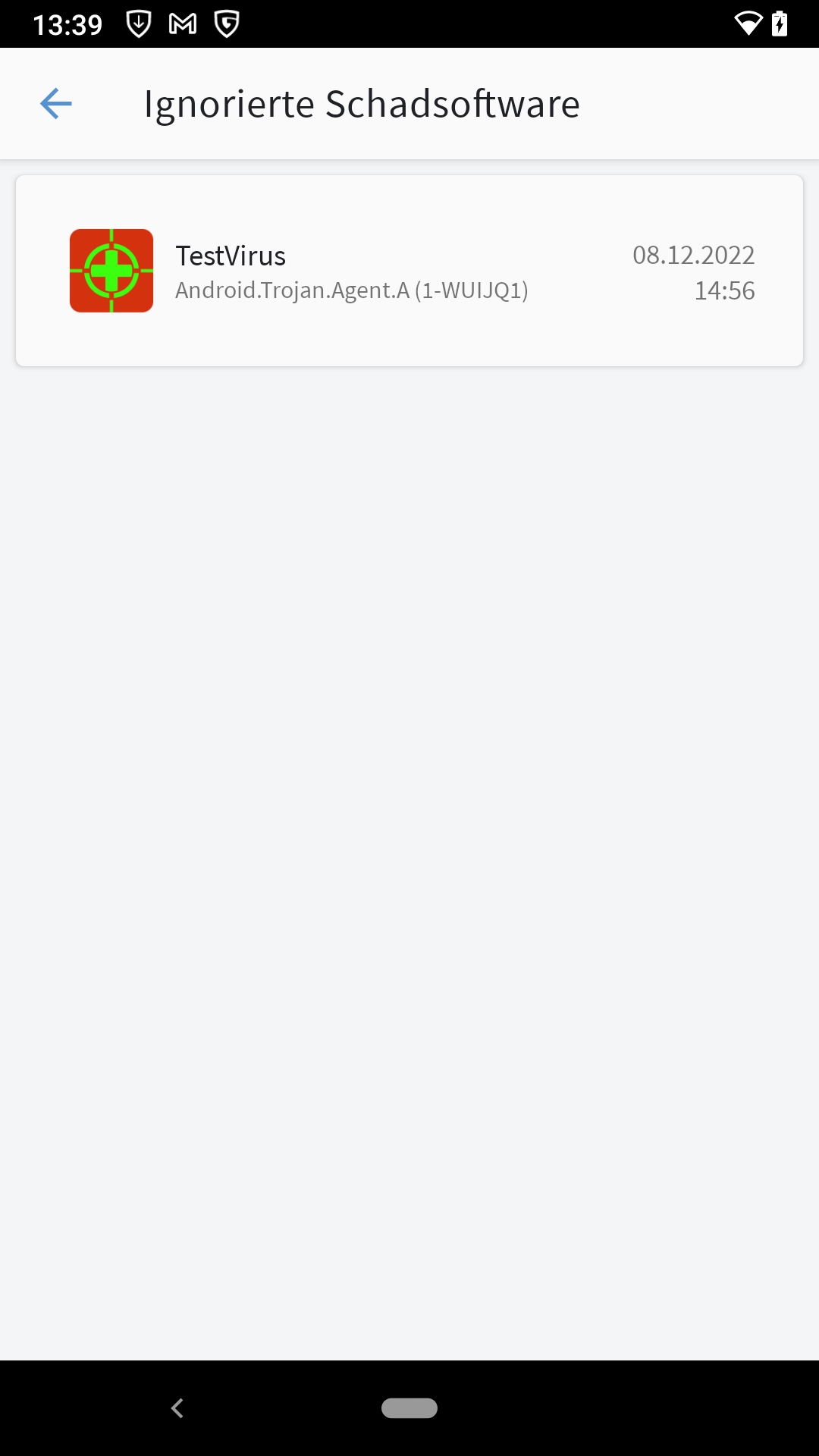This screenshot has width=819, height=1456.
Task: Tap the system back button
Action: 177,1408
